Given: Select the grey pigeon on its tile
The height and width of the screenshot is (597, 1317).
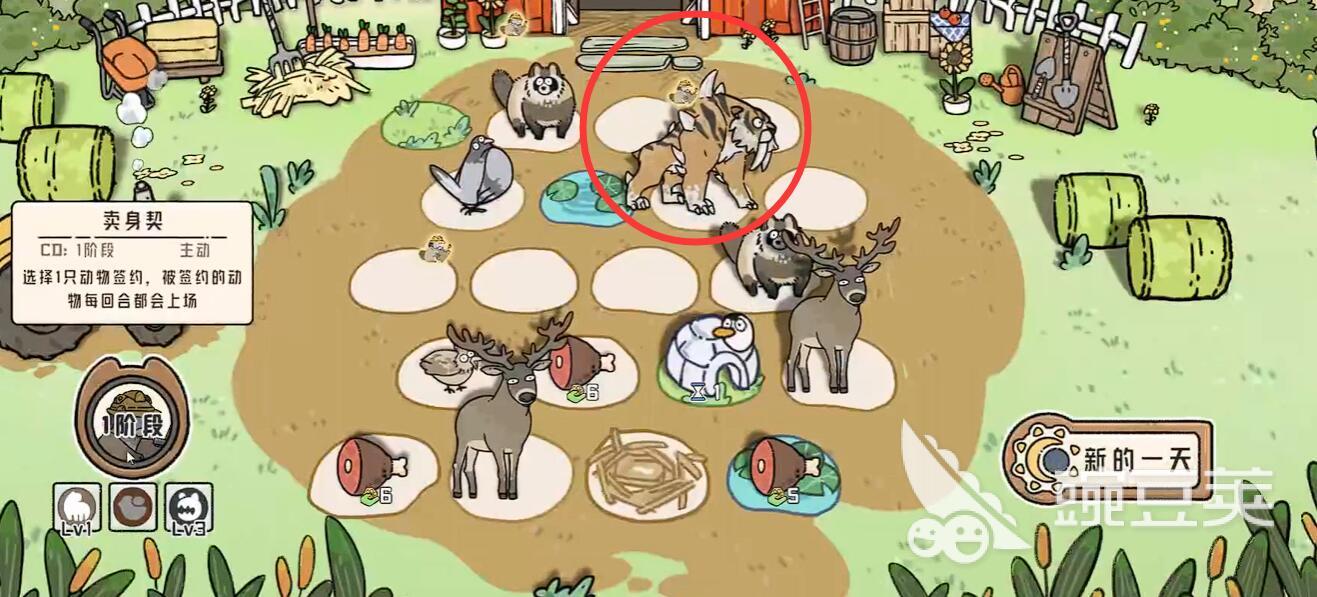Looking at the screenshot, I should [x=470, y=176].
